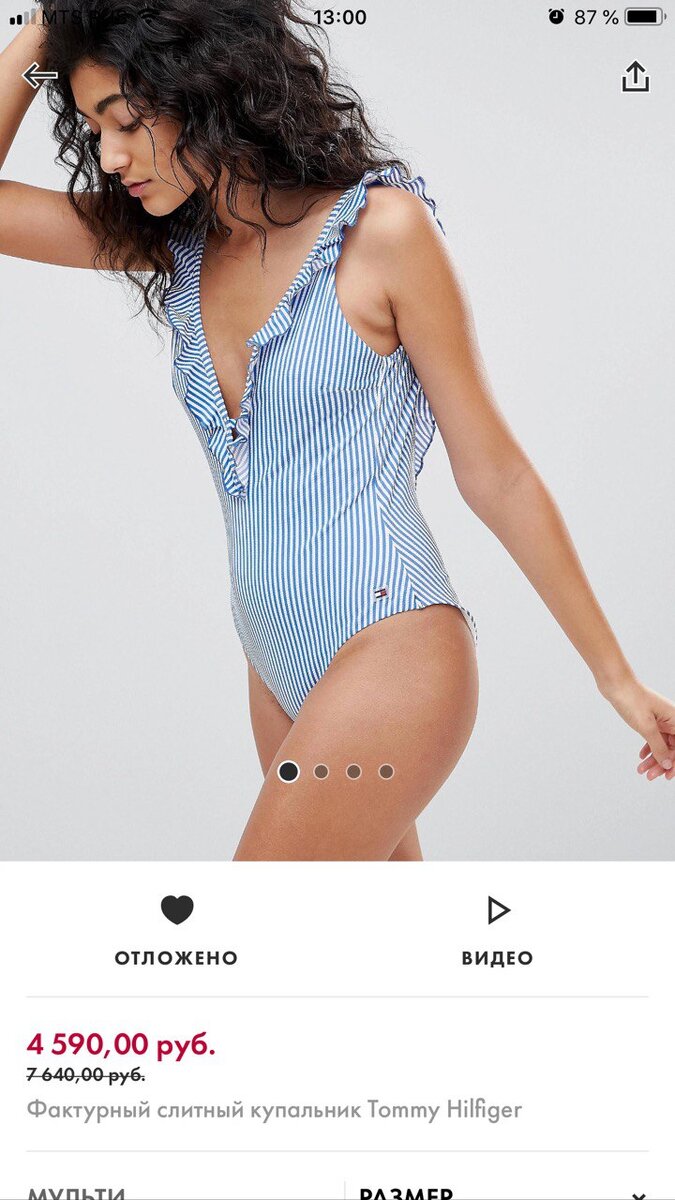
Task: Jump to the second photo dot
Action: click(321, 771)
